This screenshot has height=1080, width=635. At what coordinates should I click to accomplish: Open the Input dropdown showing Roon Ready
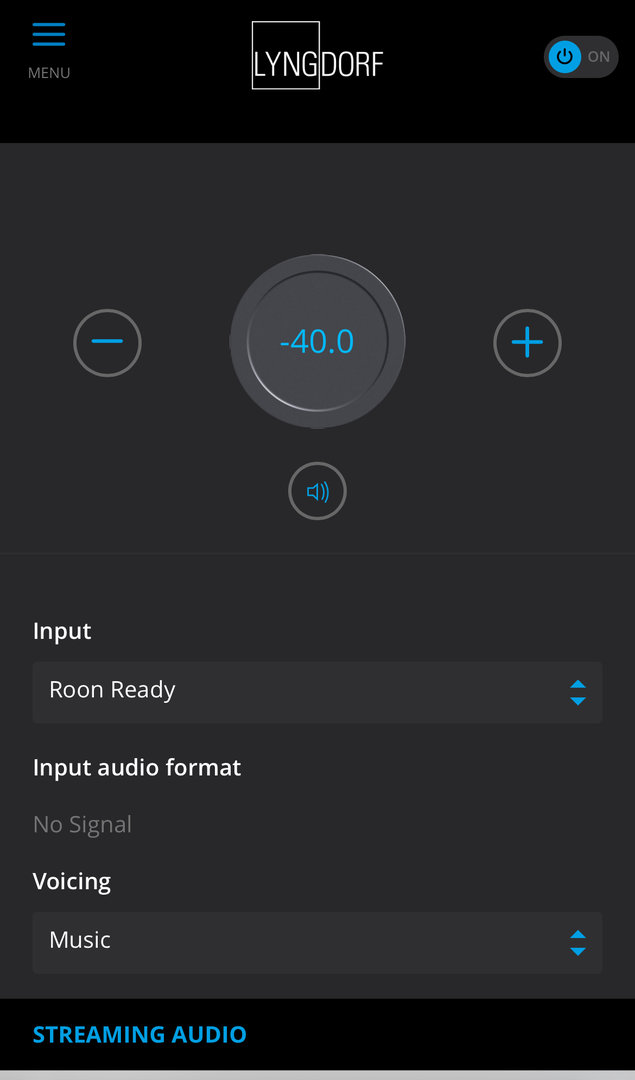coord(317,691)
